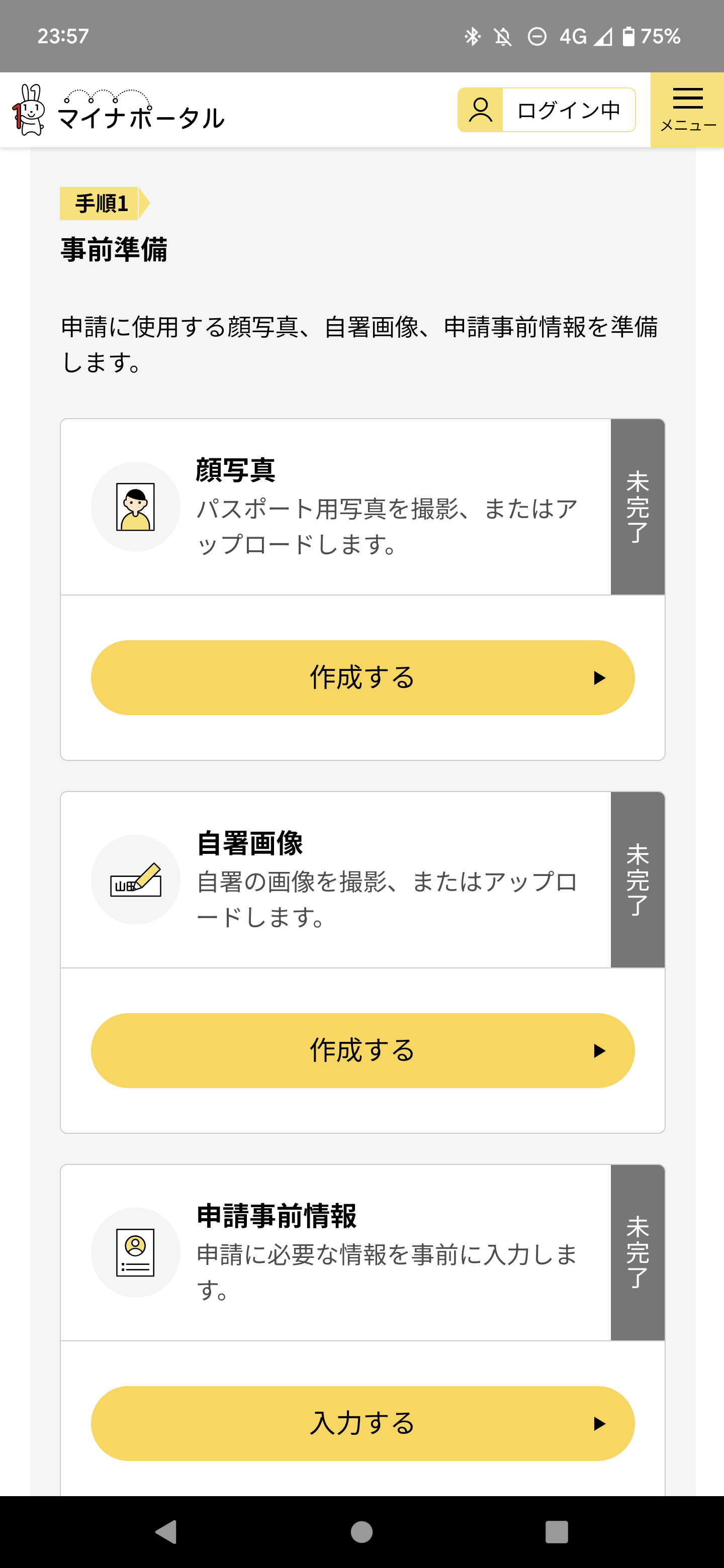Click the arrow on 入力する button

[600, 1424]
